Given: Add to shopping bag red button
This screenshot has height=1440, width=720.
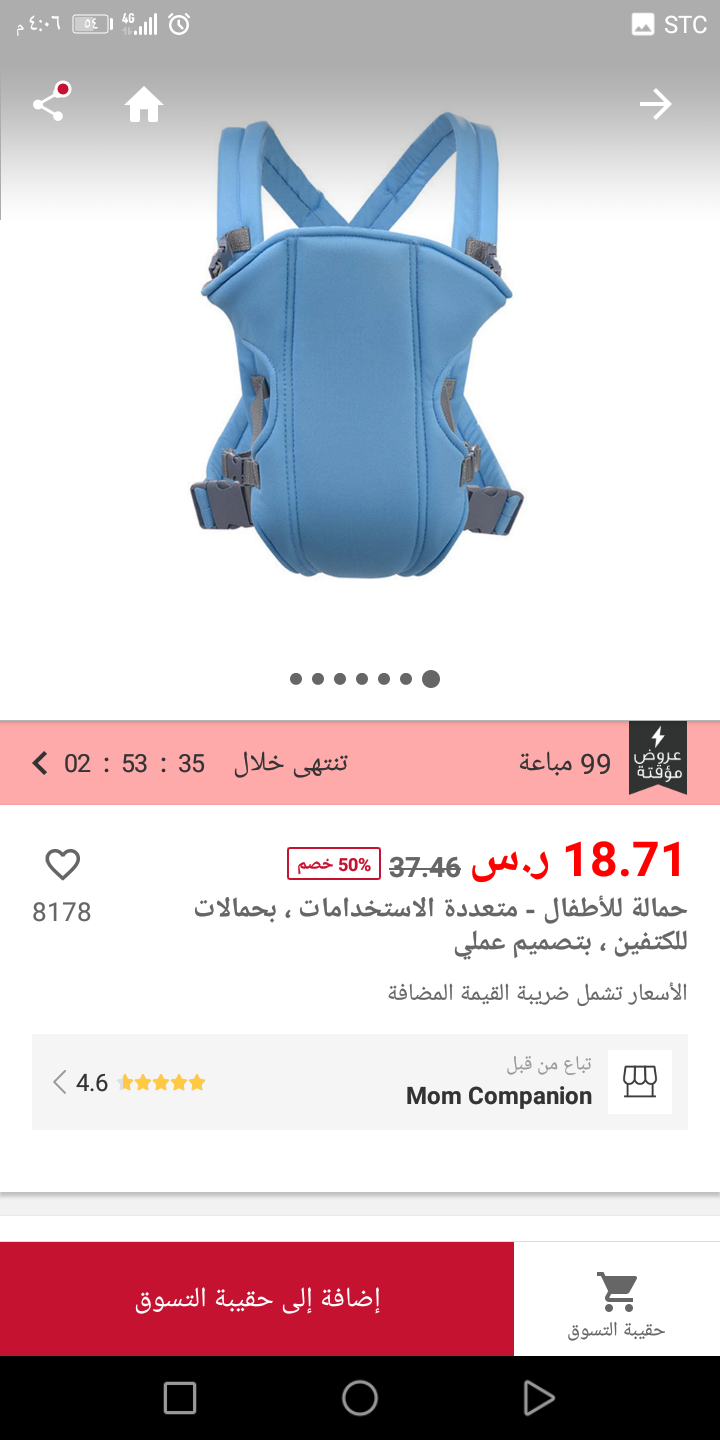Looking at the screenshot, I should click(257, 1299).
